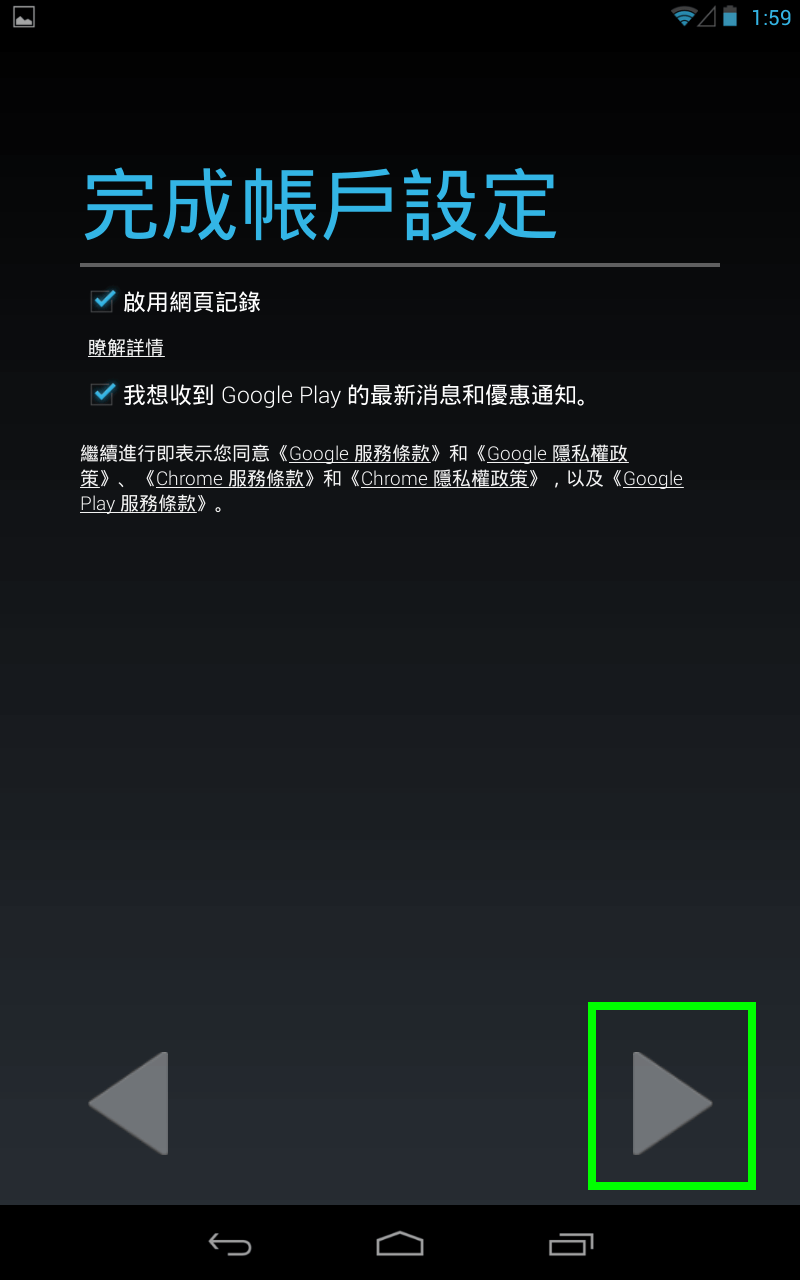Open the Chrome 隱私權政策 link
This screenshot has width=800, height=1280.
(x=444, y=479)
